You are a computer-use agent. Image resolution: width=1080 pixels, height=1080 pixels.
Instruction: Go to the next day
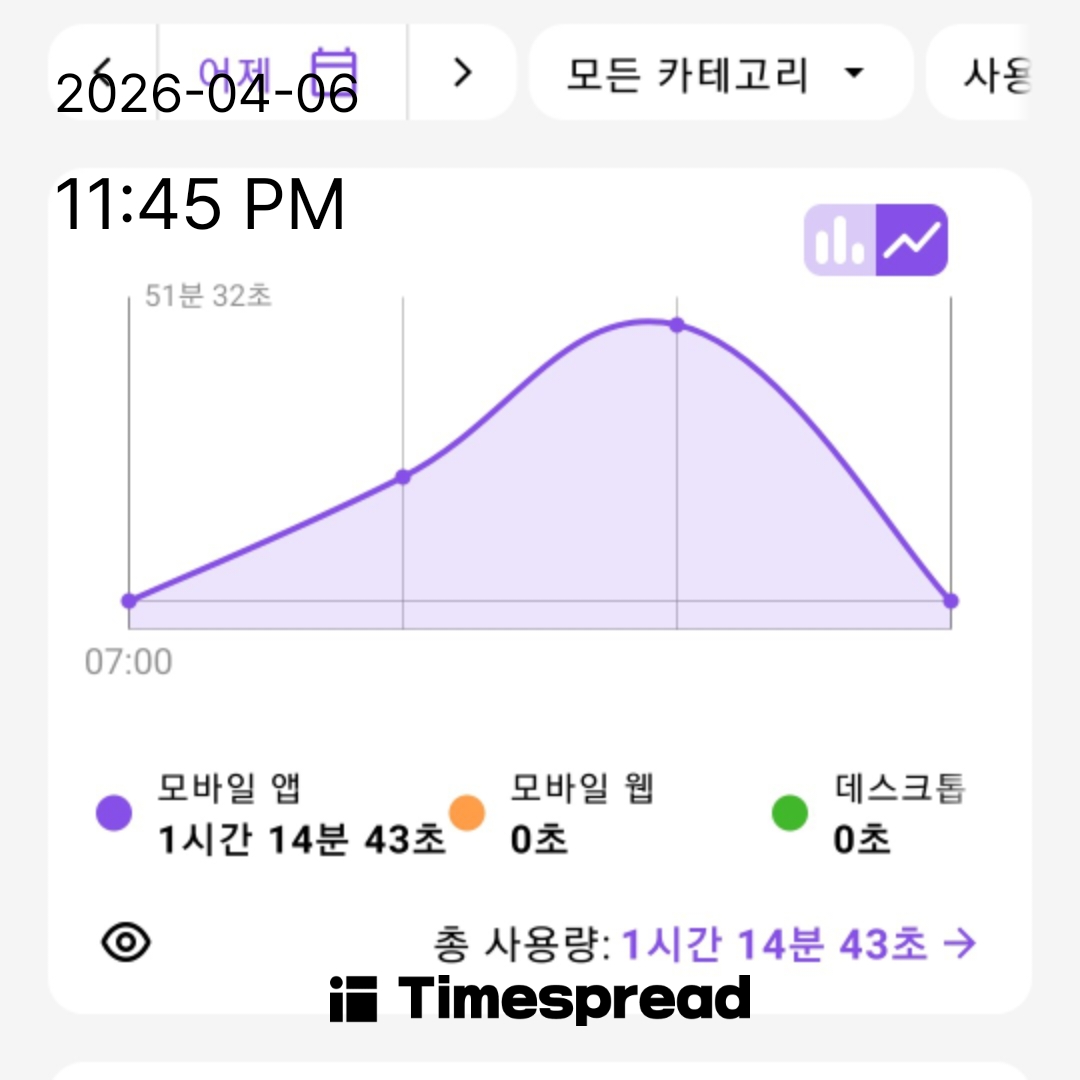click(461, 72)
